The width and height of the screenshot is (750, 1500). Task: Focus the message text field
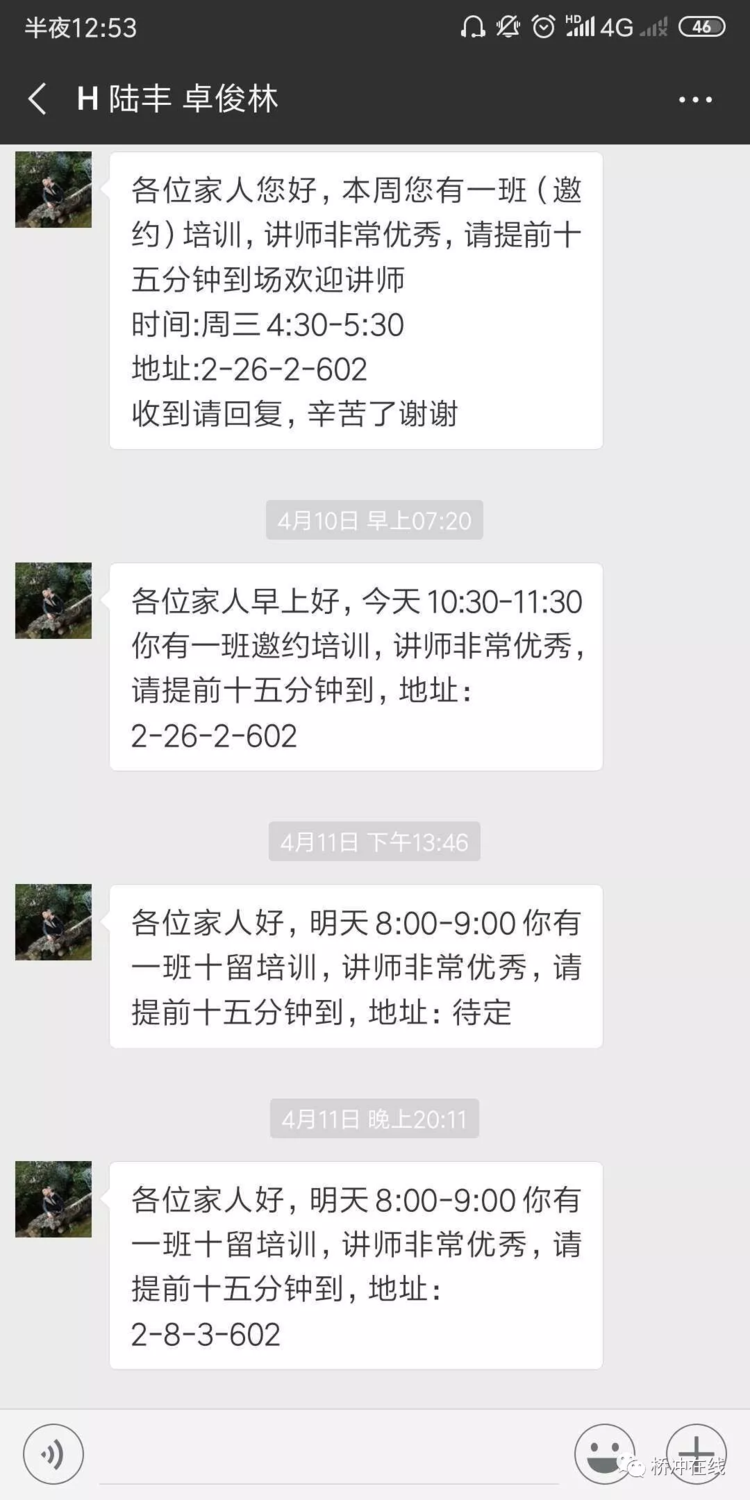click(x=330, y=1455)
